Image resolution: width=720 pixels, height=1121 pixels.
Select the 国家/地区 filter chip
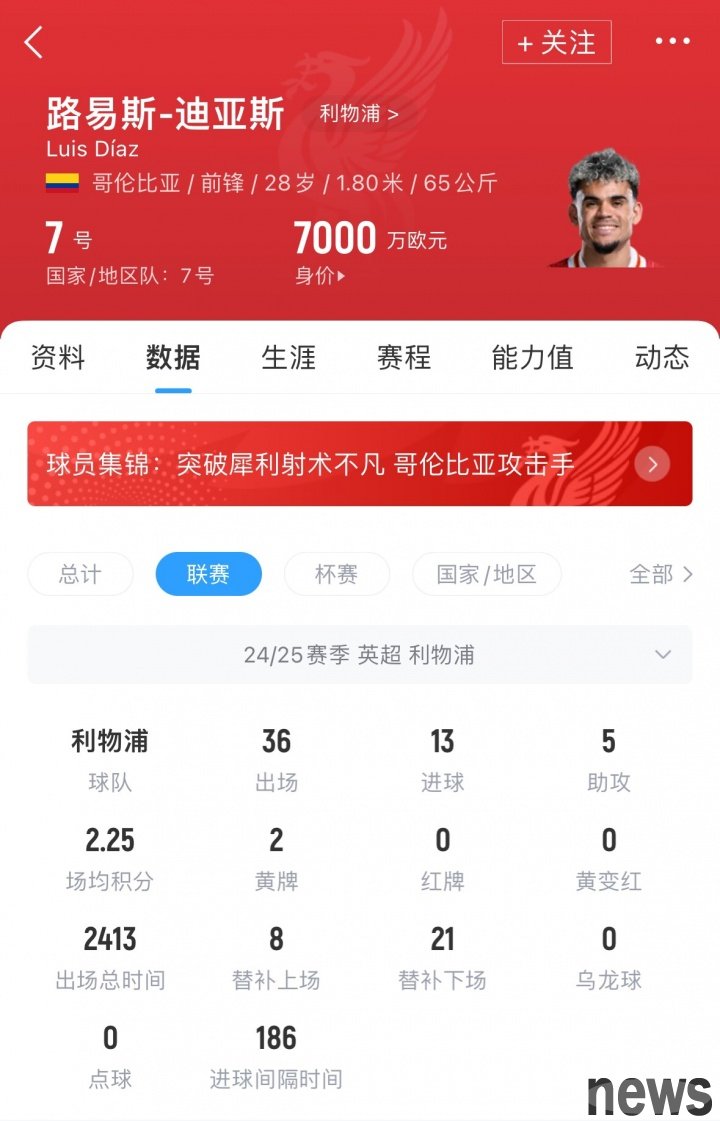coord(487,574)
